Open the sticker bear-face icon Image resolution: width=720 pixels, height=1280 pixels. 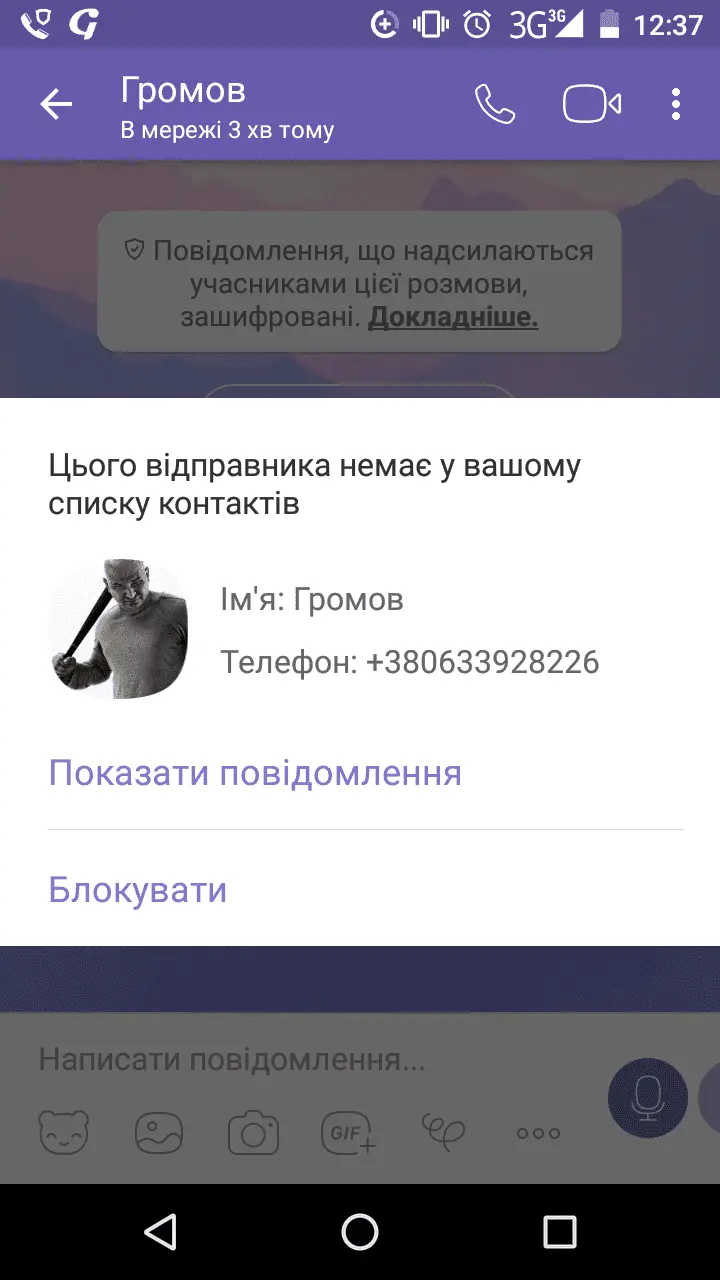(x=63, y=1133)
